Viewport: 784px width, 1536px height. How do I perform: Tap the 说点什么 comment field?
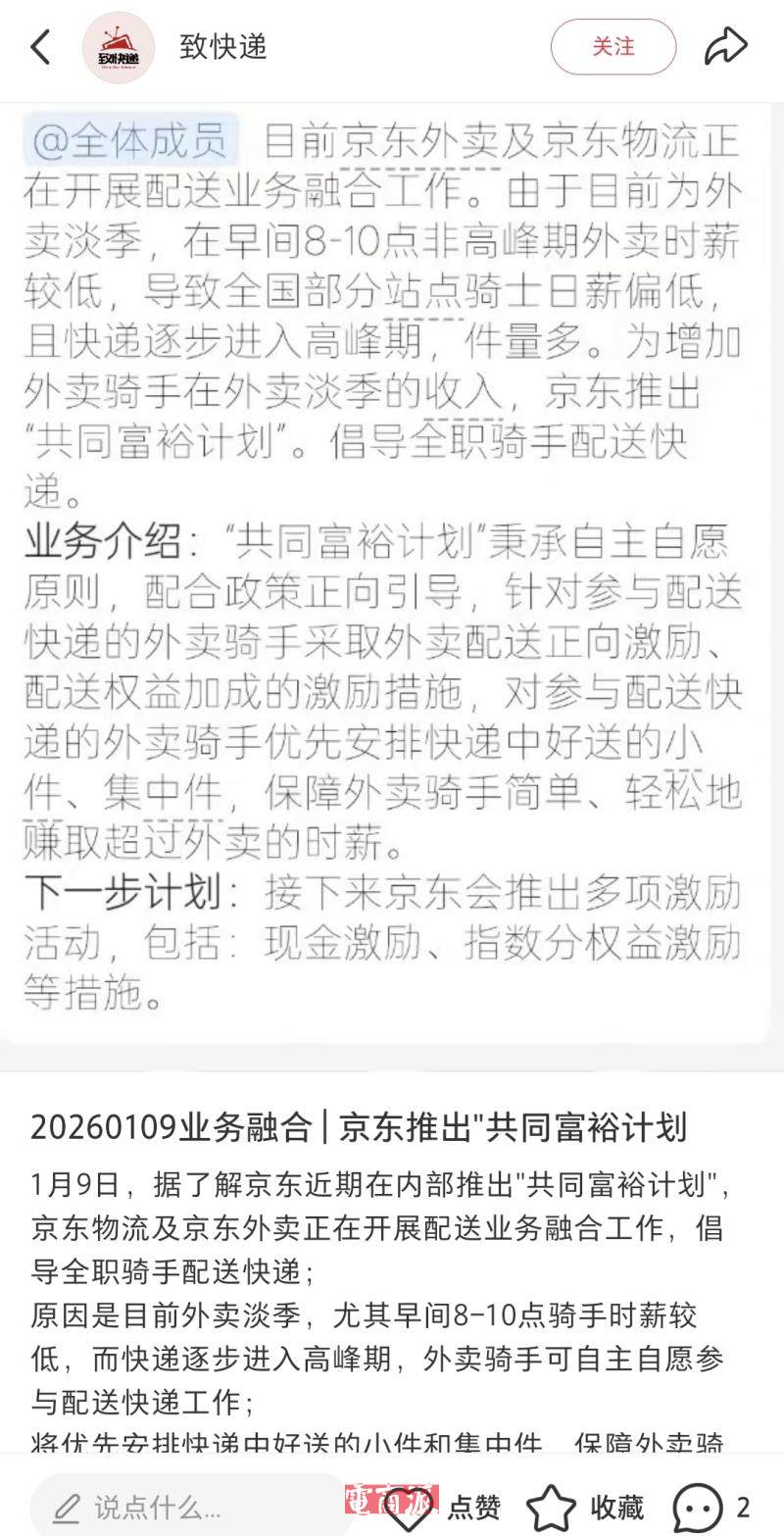click(186, 1506)
